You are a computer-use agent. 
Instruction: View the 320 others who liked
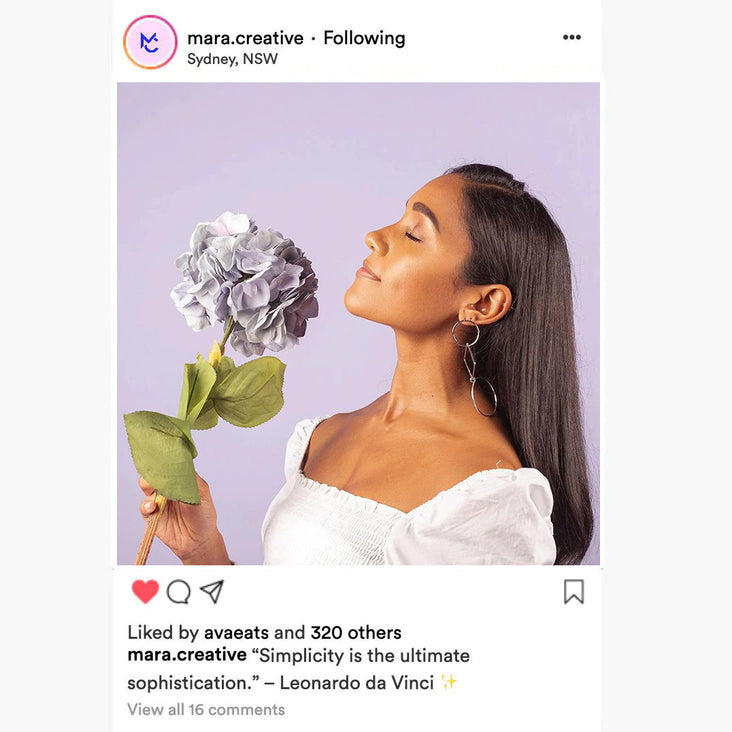355,632
